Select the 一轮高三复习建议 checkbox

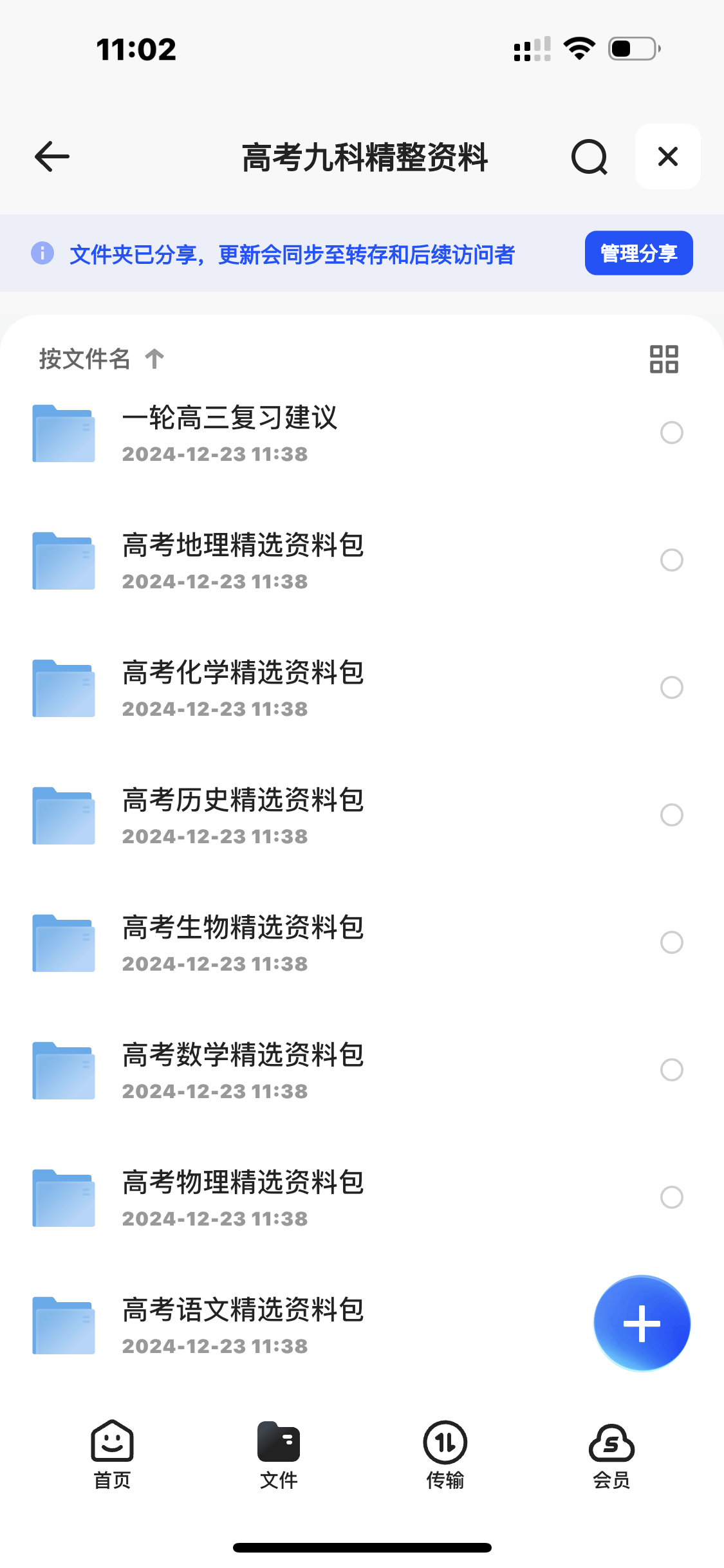tap(671, 433)
